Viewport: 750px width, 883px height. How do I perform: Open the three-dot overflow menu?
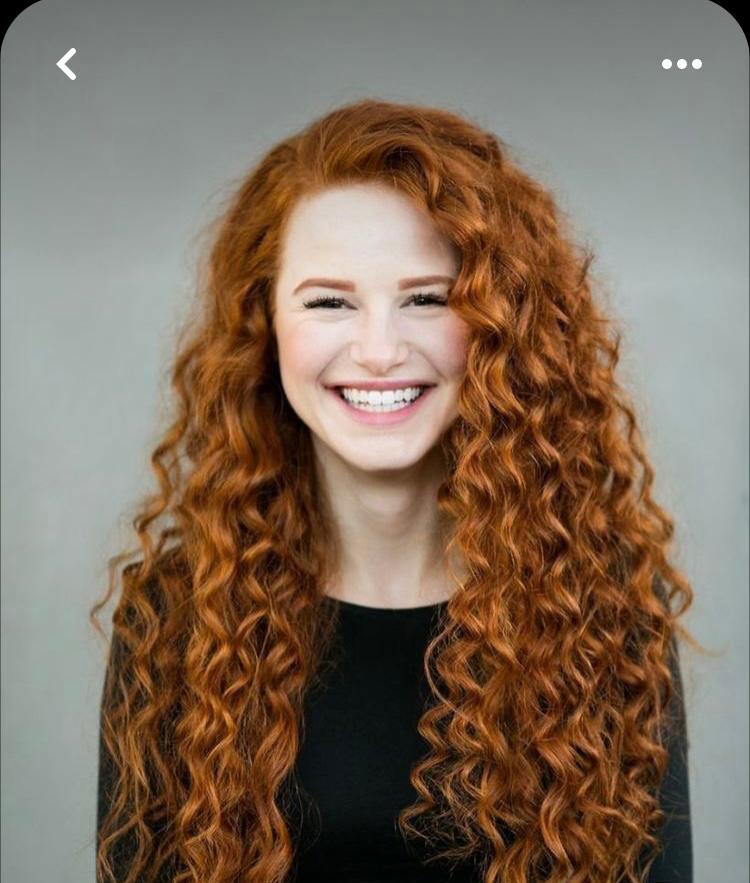[681, 64]
